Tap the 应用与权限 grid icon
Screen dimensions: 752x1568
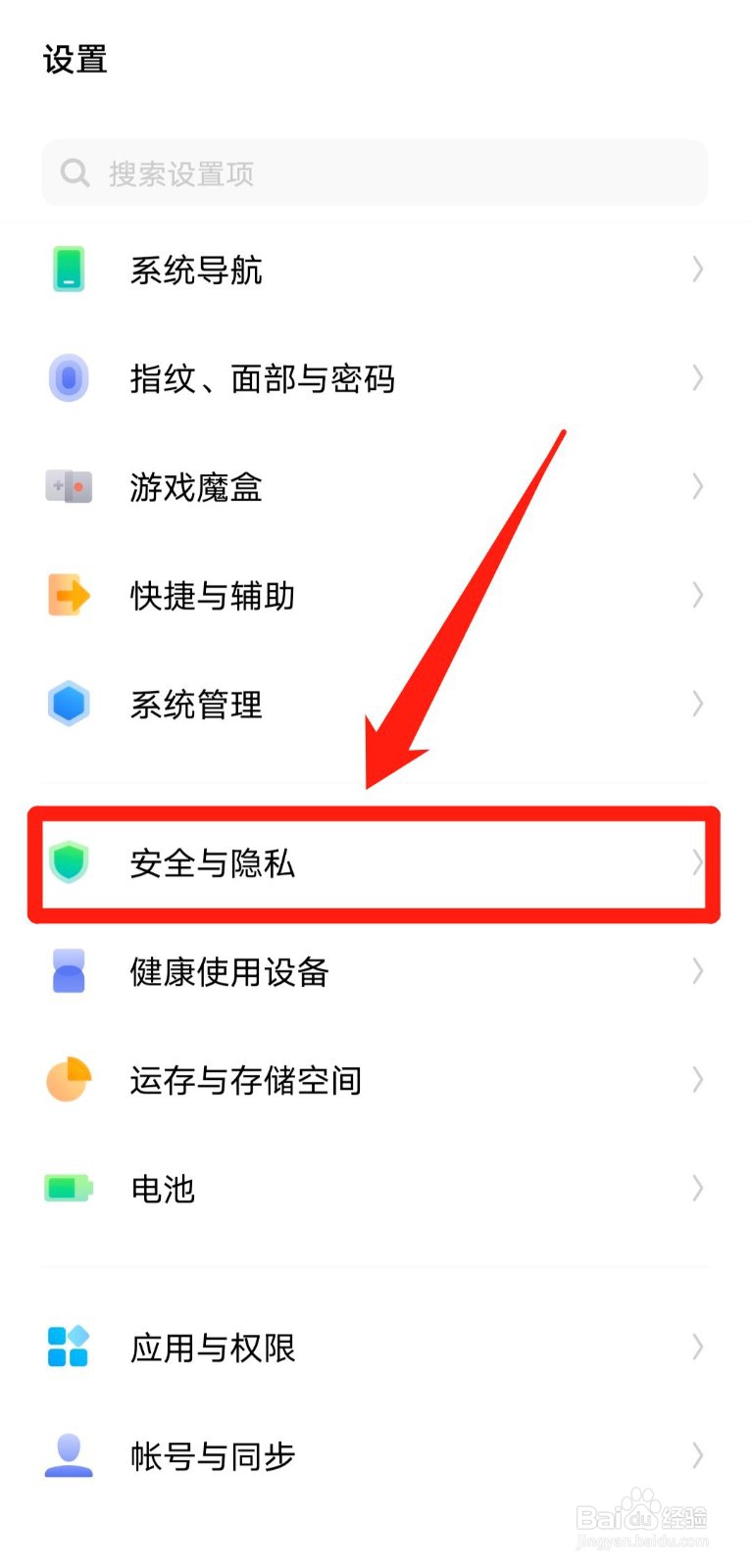(x=67, y=1348)
